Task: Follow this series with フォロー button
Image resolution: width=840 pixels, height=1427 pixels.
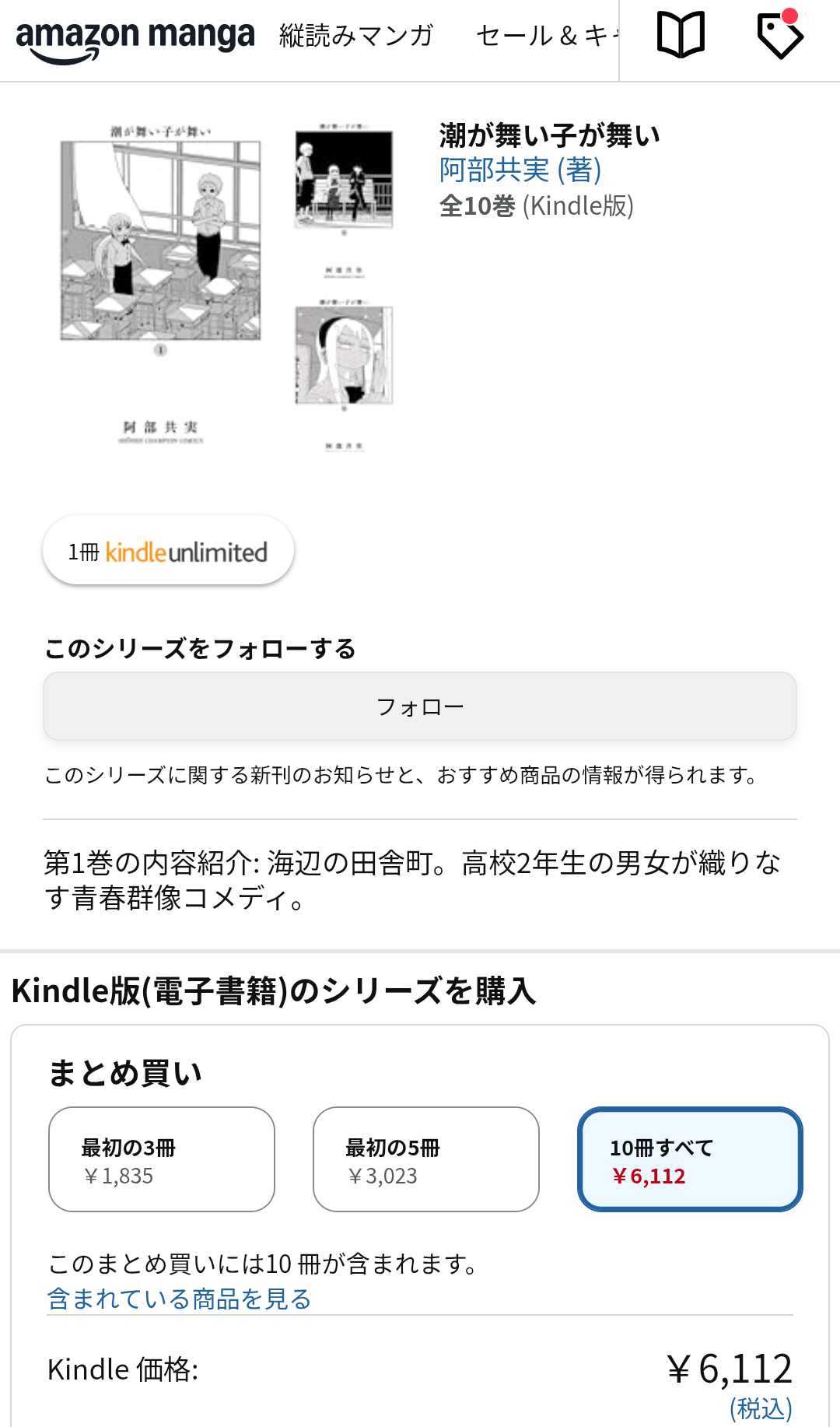Action: pyautogui.click(x=420, y=706)
